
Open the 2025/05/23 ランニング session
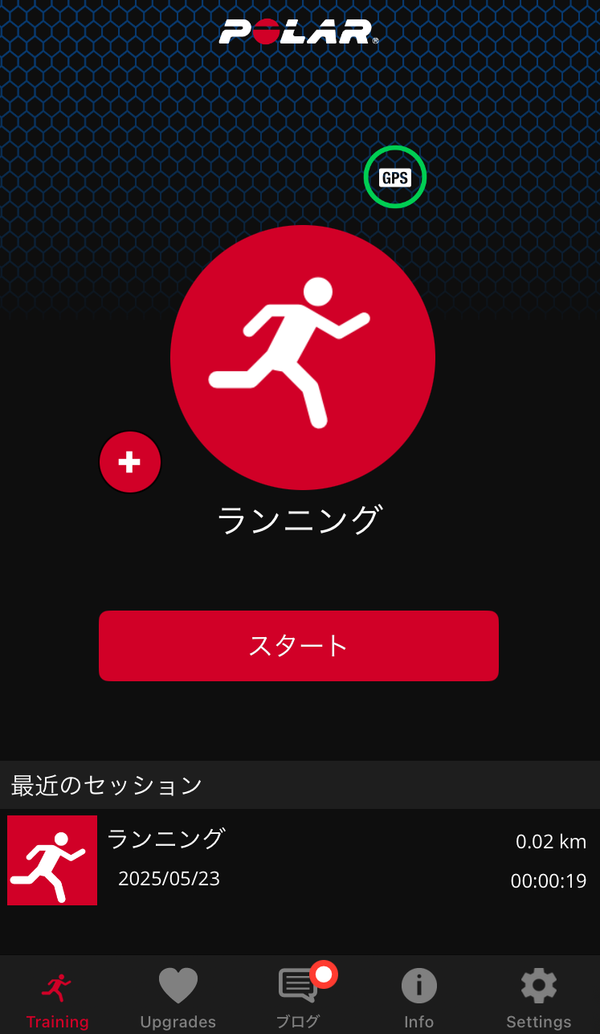tap(300, 860)
